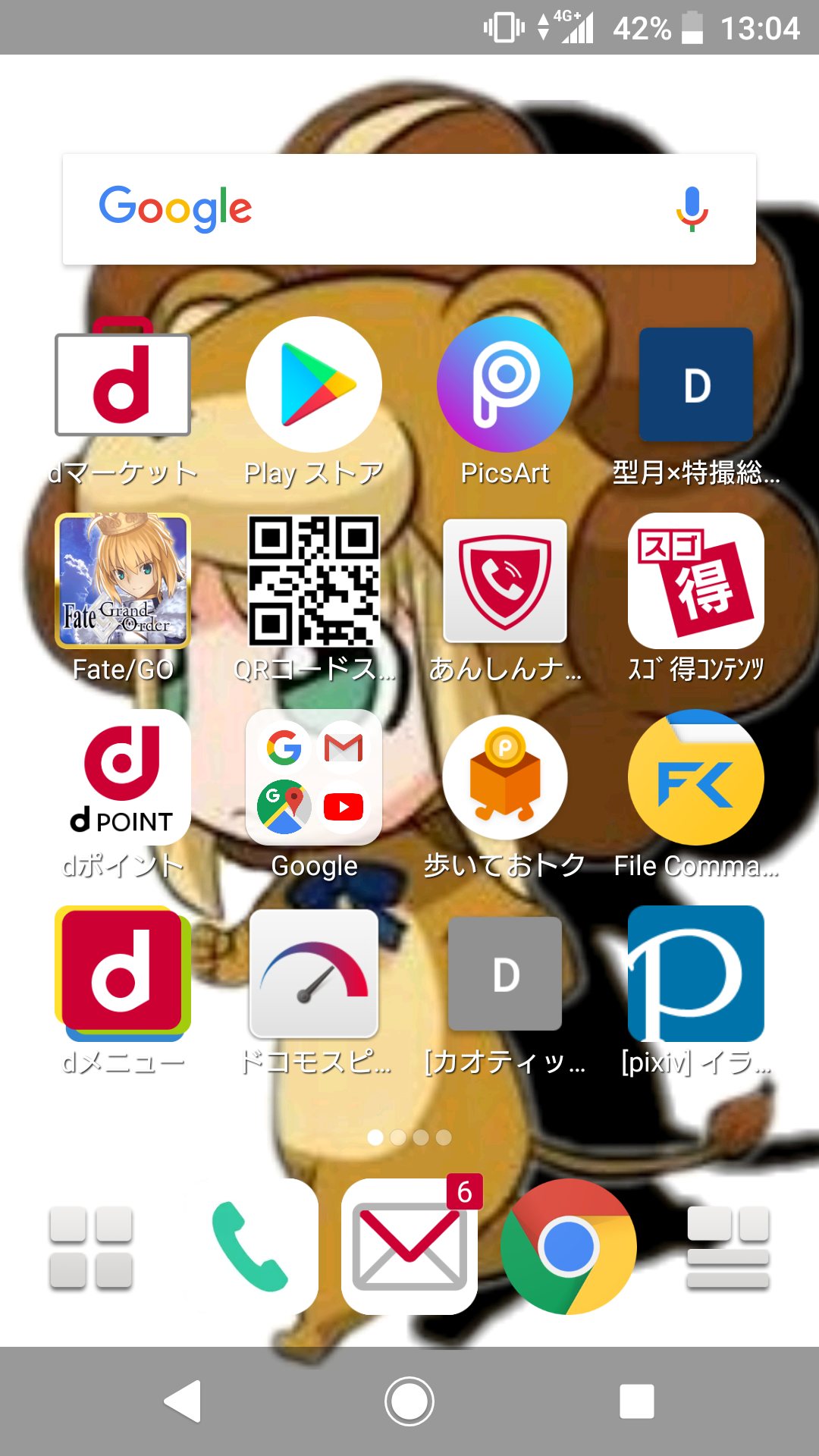This screenshot has height=1456, width=819.
Task: Open PicsArt
Action: 505,385
